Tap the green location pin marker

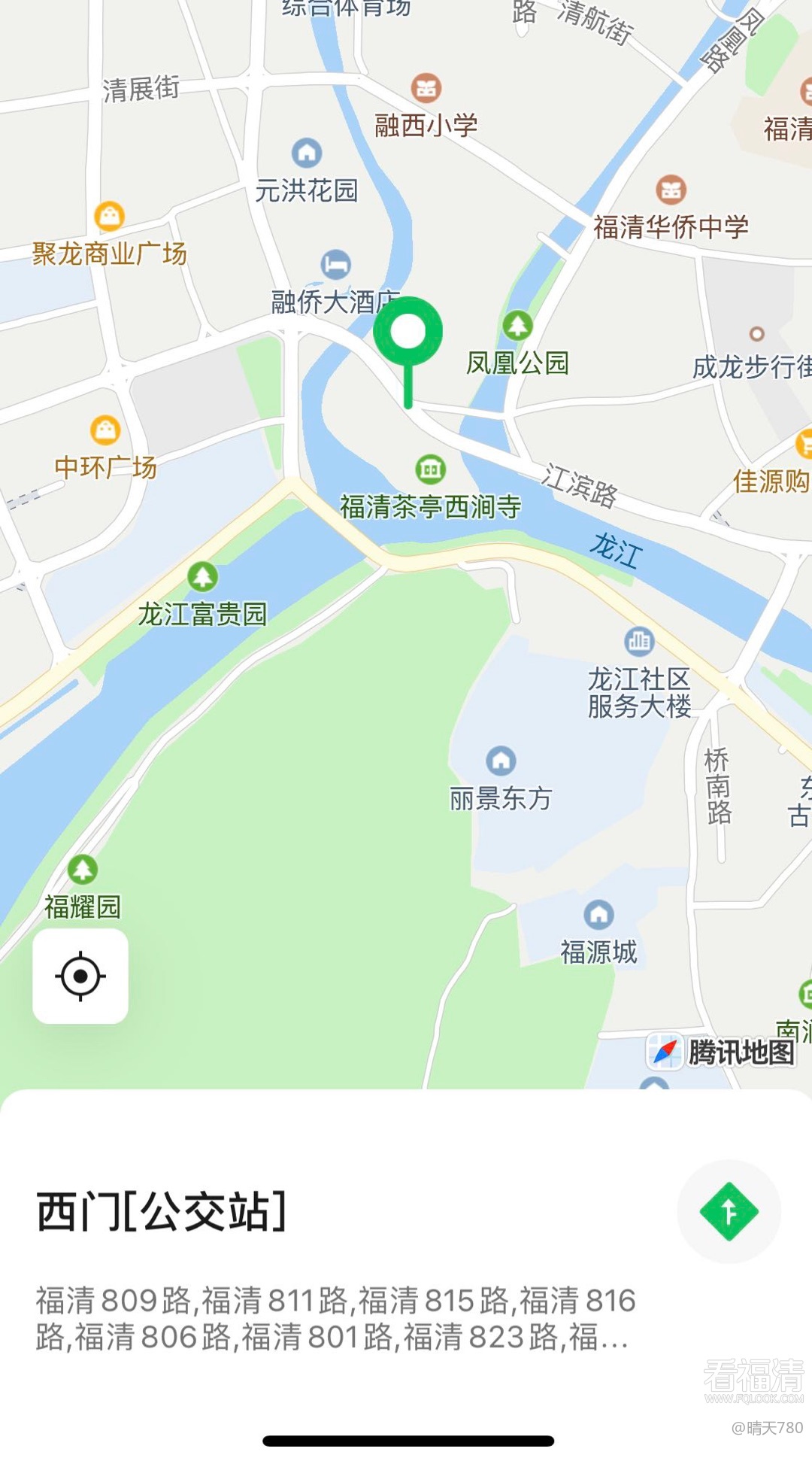tap(408, 333)
